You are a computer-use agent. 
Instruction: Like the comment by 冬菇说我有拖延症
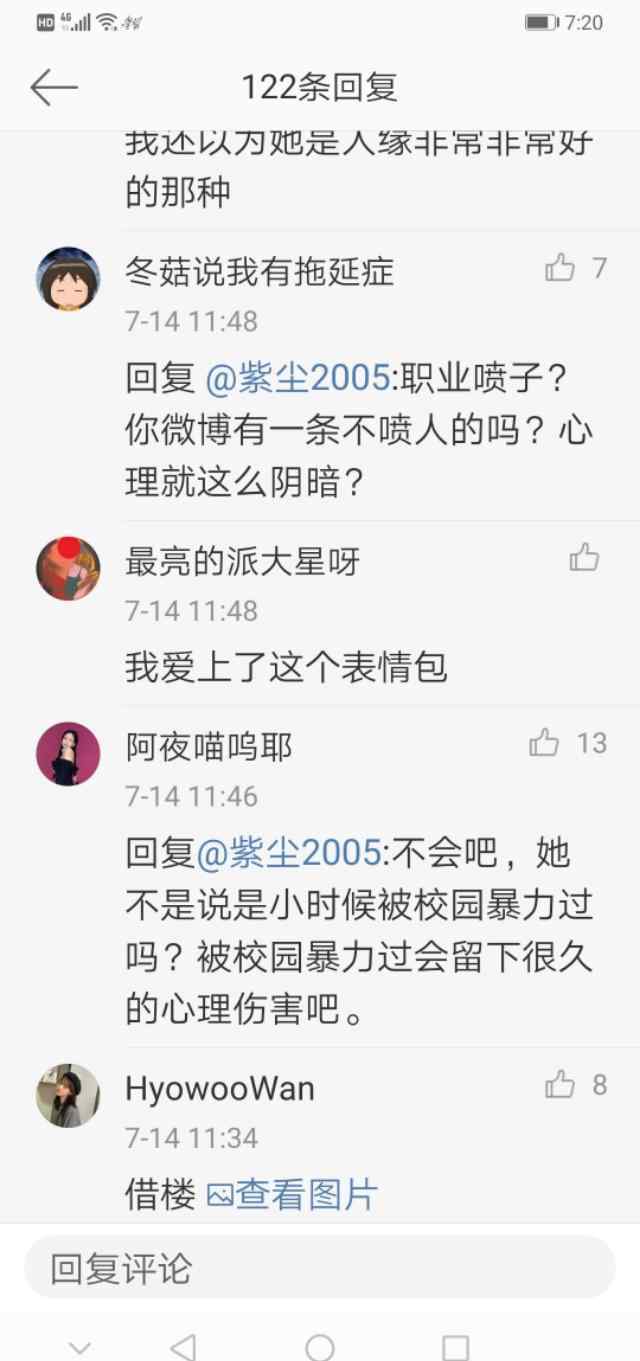click(560, 268)
